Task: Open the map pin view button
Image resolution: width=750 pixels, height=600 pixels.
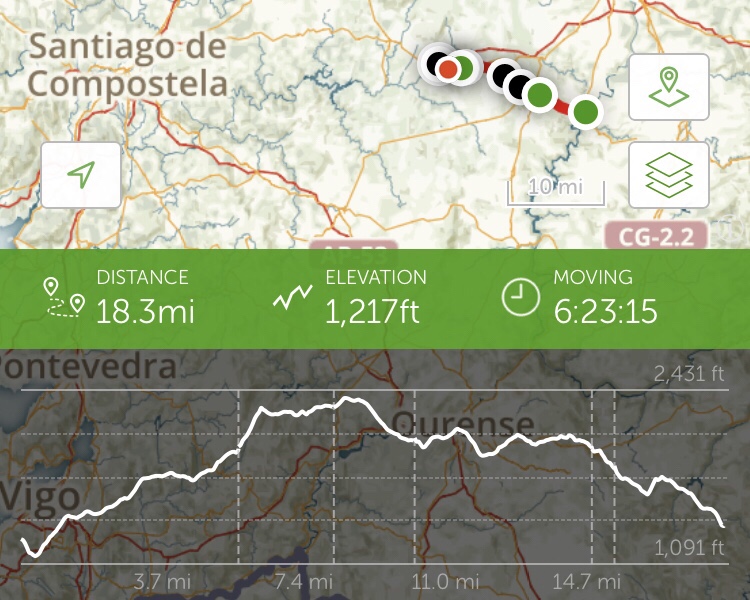Action: pyautogui.click(x=668, y=87)
